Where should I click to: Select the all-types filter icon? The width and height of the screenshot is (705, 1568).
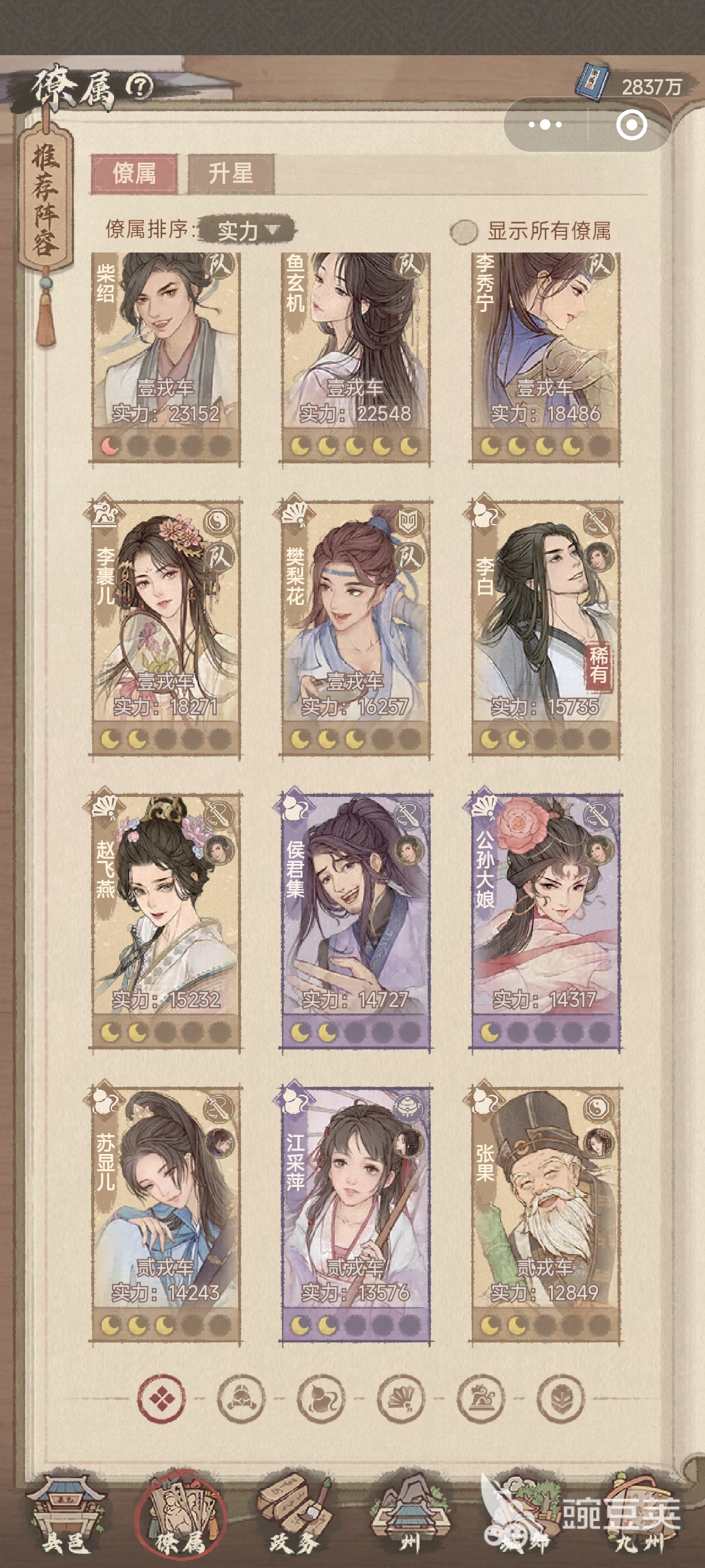click(162, 1399)
